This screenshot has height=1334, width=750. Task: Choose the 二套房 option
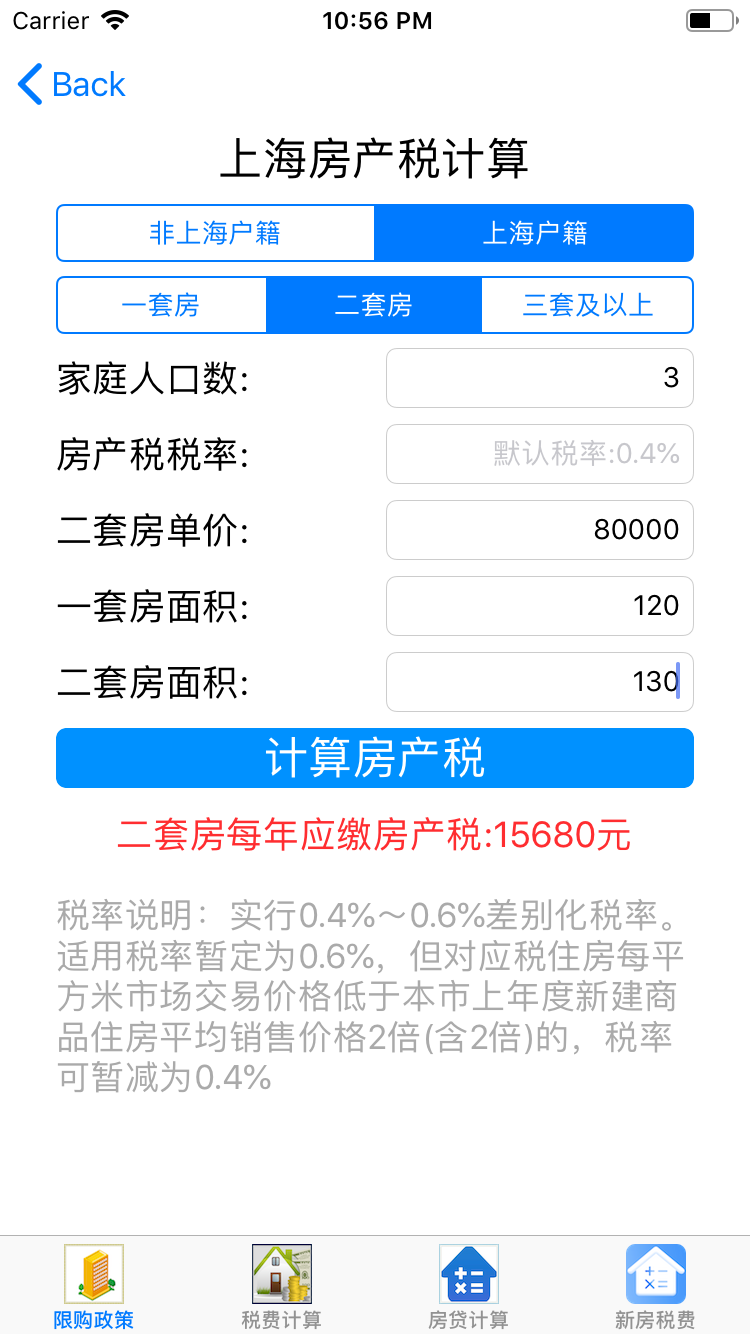point(374,305)
